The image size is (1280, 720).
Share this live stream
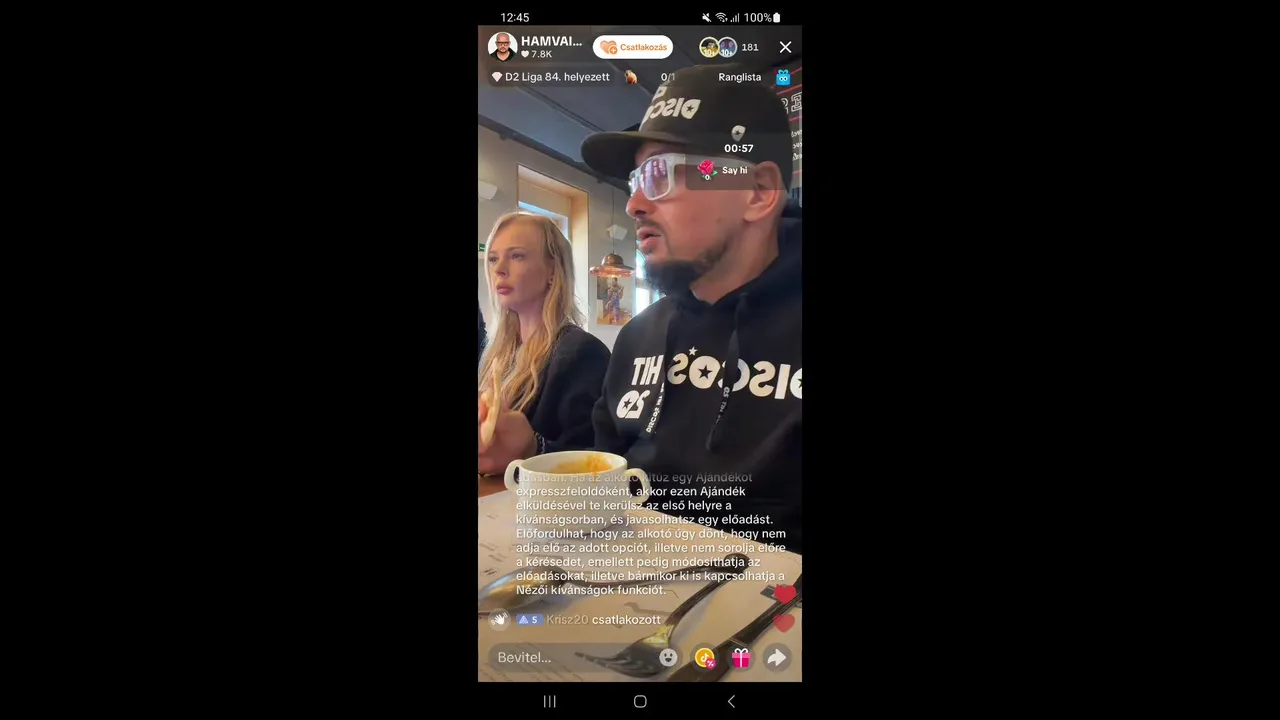pos(776,657)
